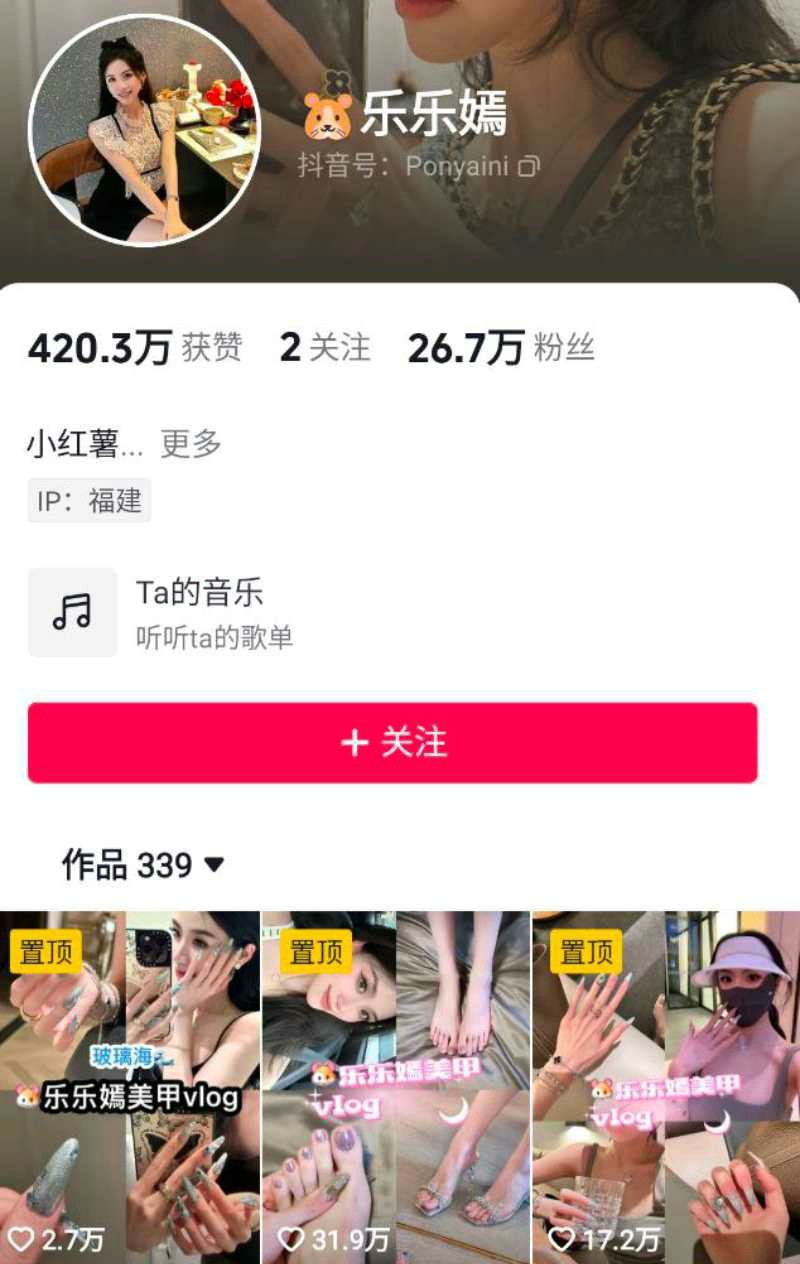View the 26.7万 粉丝 followers list
The image size is (800, 1264).
500,348
